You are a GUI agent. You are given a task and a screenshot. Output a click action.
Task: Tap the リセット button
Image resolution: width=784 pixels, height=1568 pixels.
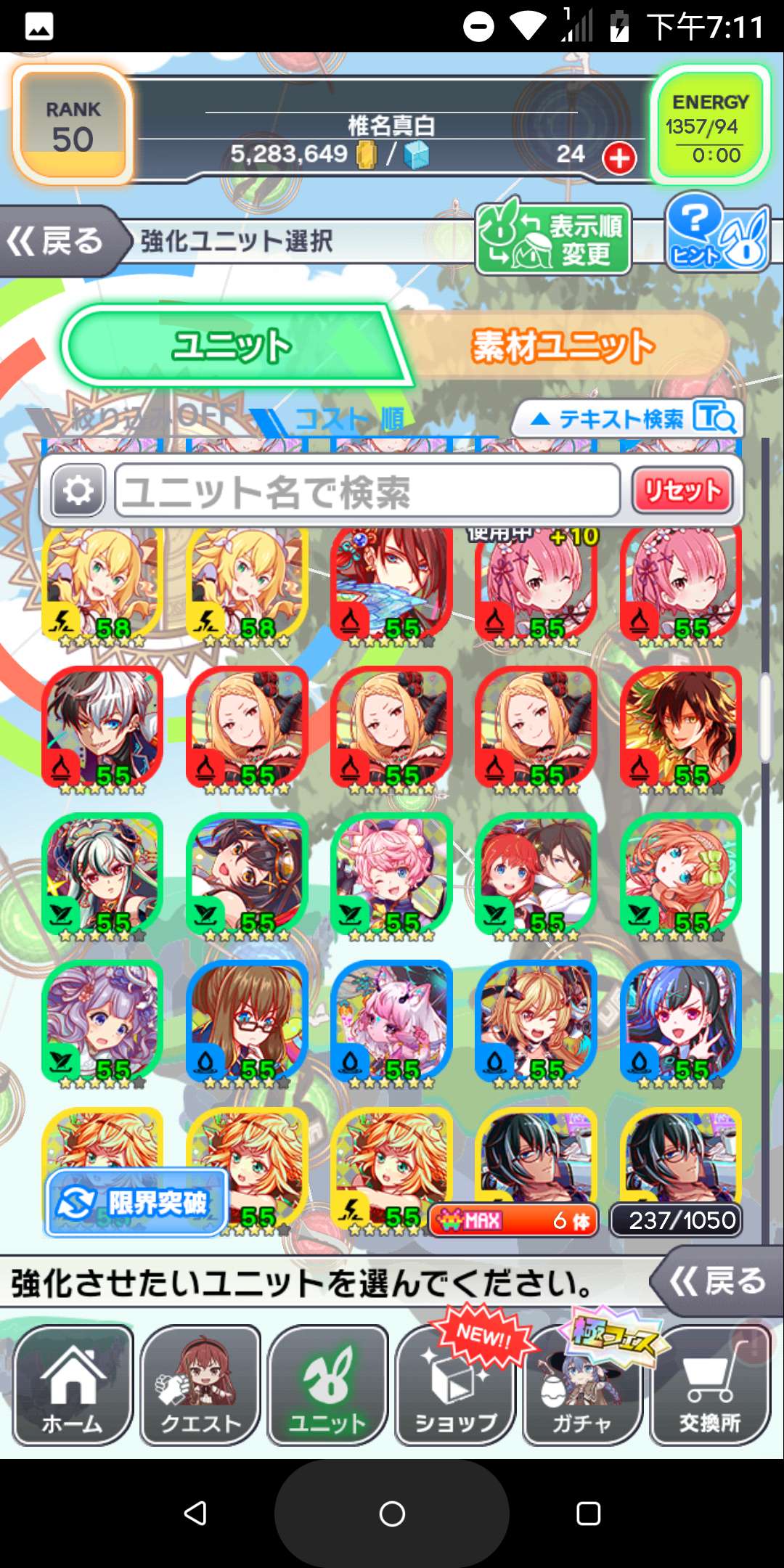(x=682, y=491)
